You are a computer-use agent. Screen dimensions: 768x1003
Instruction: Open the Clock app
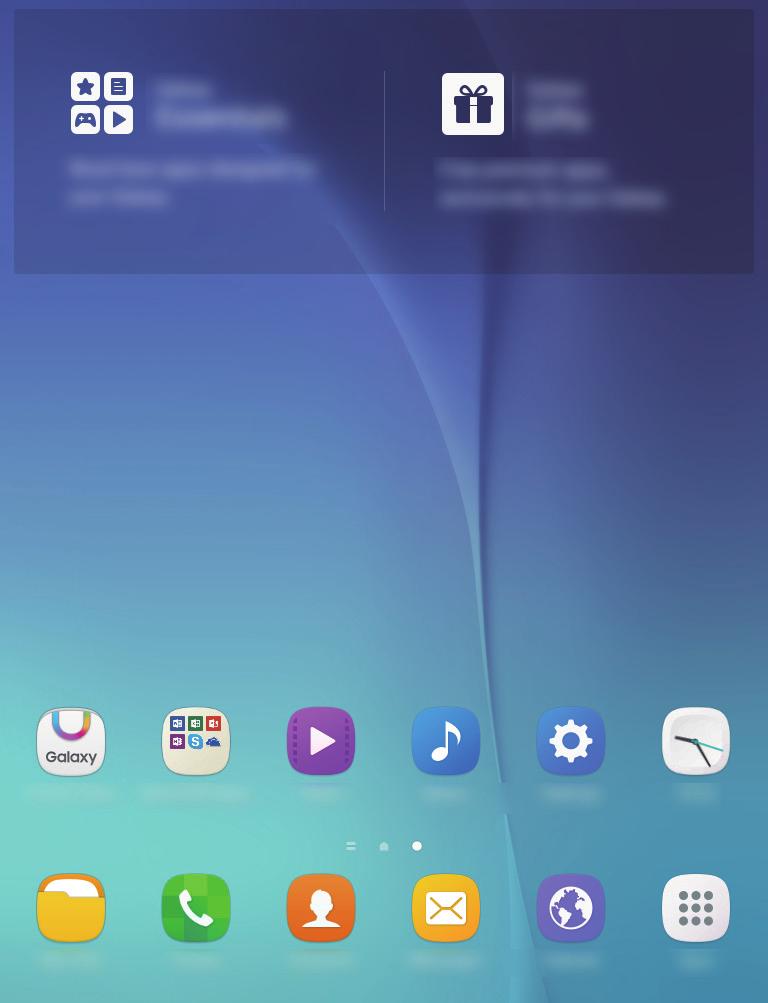click(696, 742)
